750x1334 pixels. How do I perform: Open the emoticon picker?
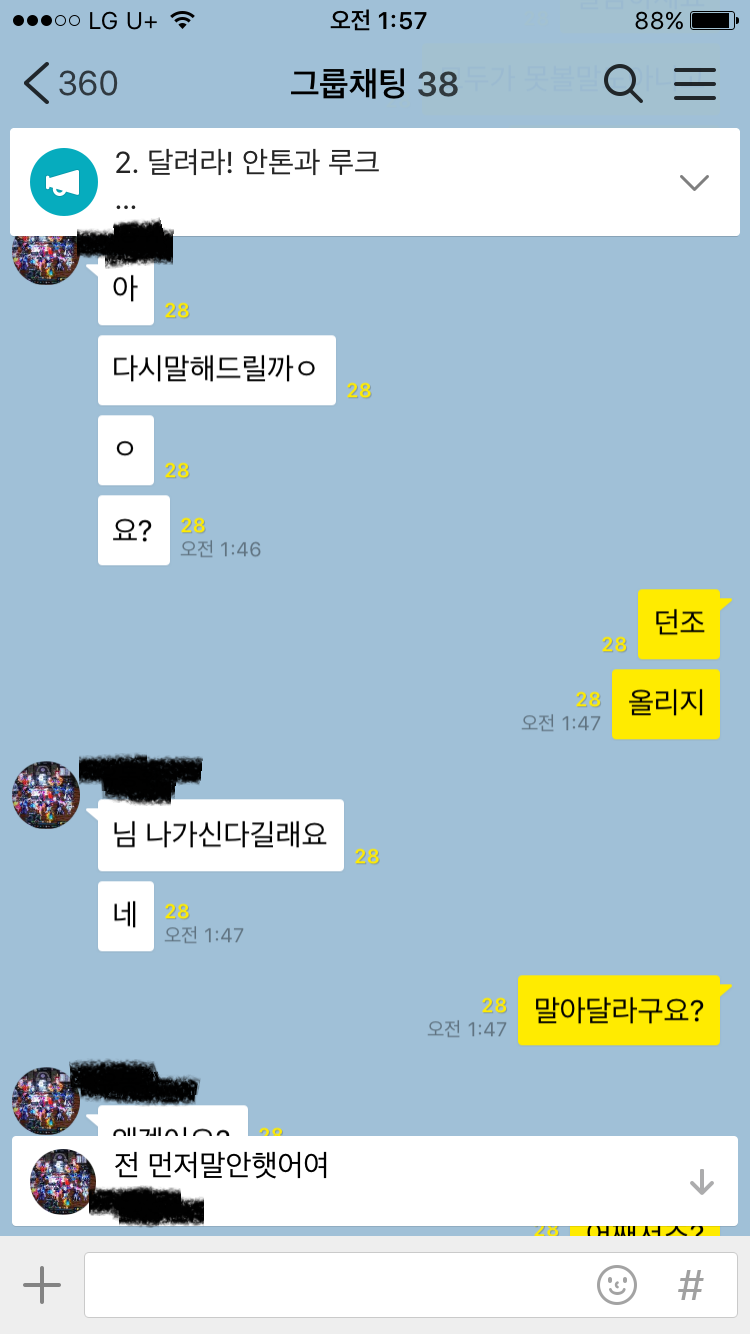[x=617, y=1284]
